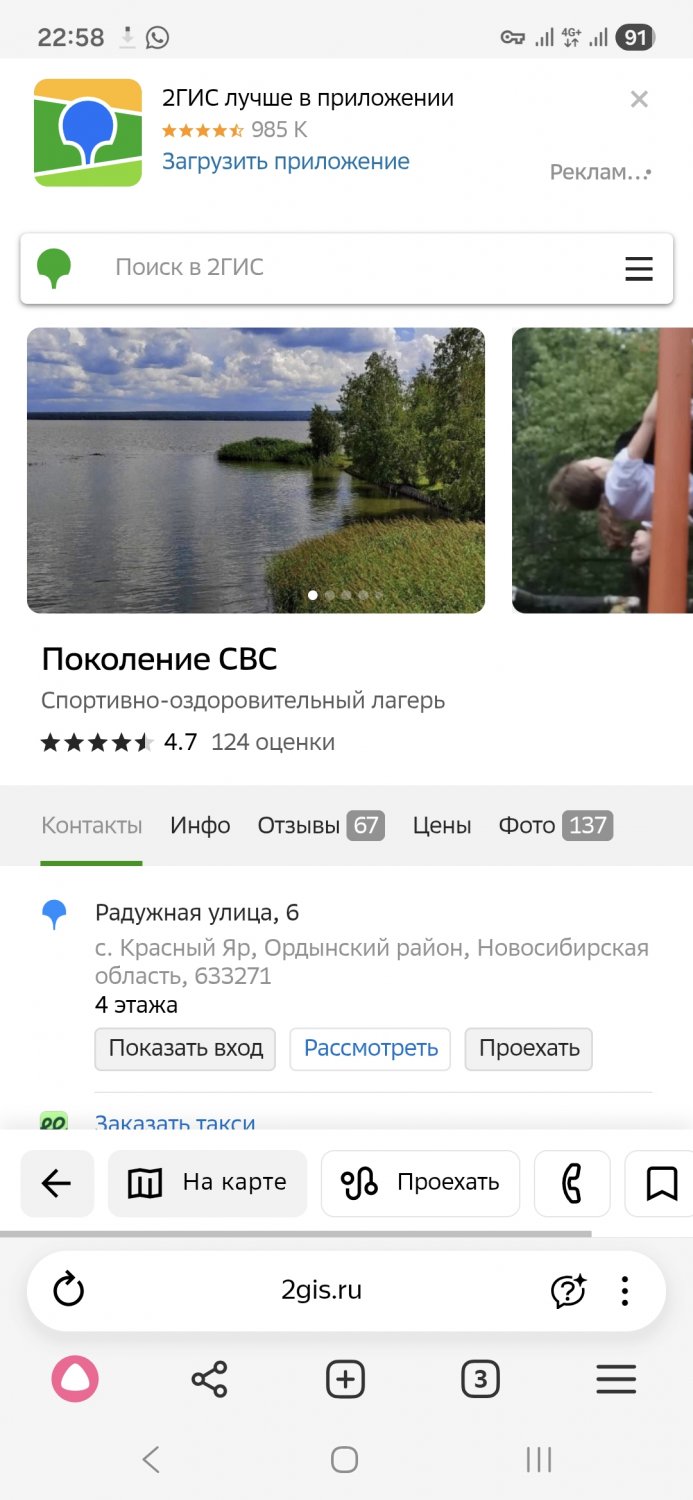Open the lake photo of the camp

click(x=256, y=470)
